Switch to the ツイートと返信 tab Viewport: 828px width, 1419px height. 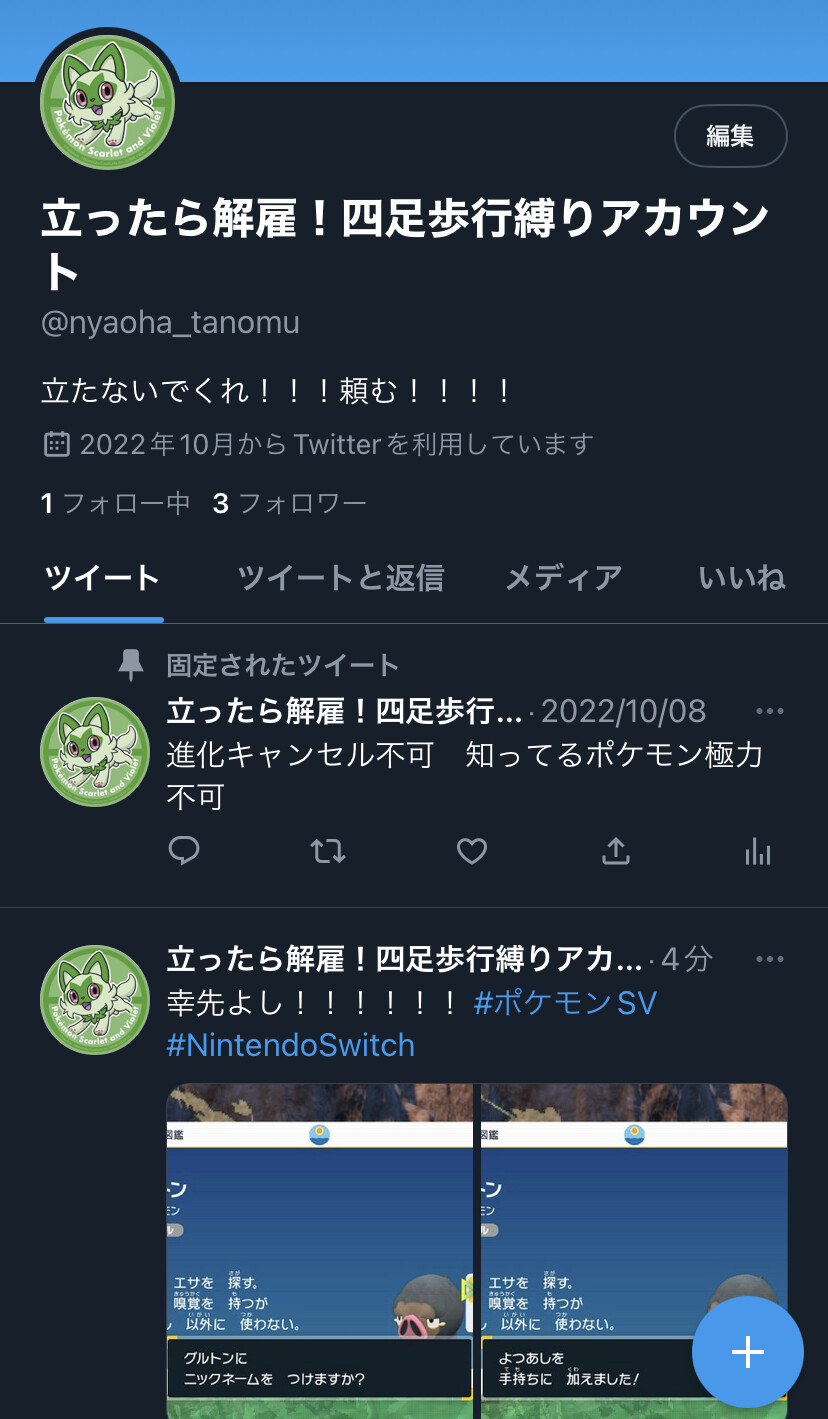(340, 578)
